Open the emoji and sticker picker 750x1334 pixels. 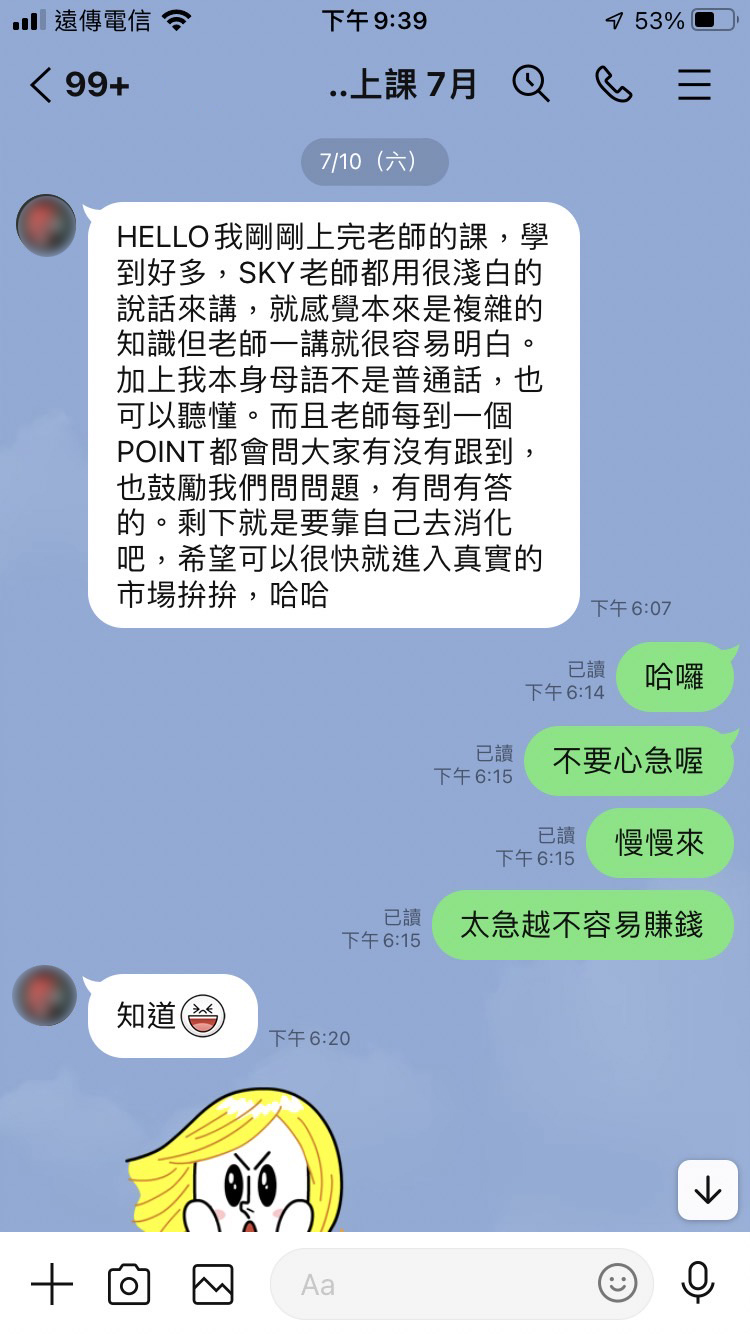click(x=617, y=1284)
